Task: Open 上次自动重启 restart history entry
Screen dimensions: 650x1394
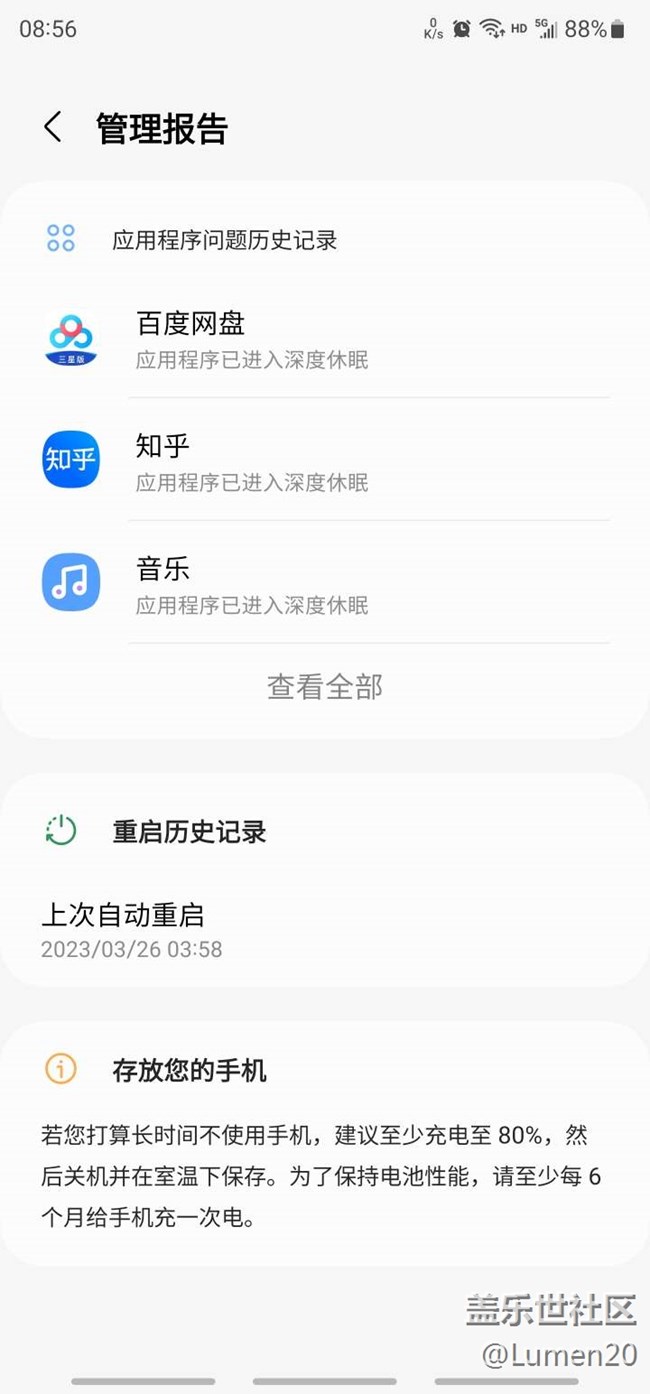Action: tap(325, 929)
